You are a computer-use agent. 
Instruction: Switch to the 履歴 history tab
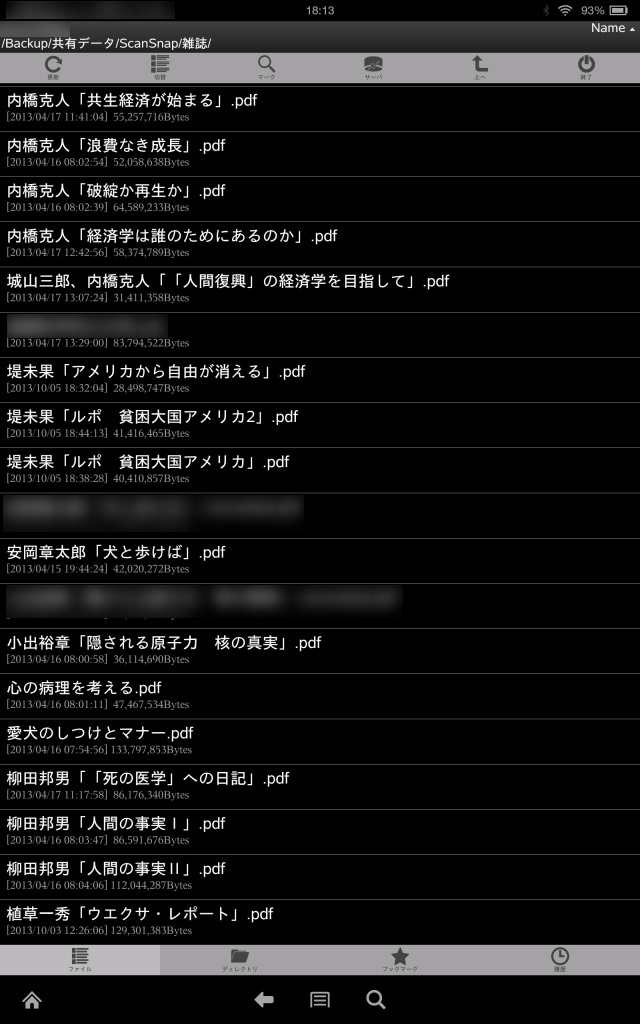[x=560, y=960]
